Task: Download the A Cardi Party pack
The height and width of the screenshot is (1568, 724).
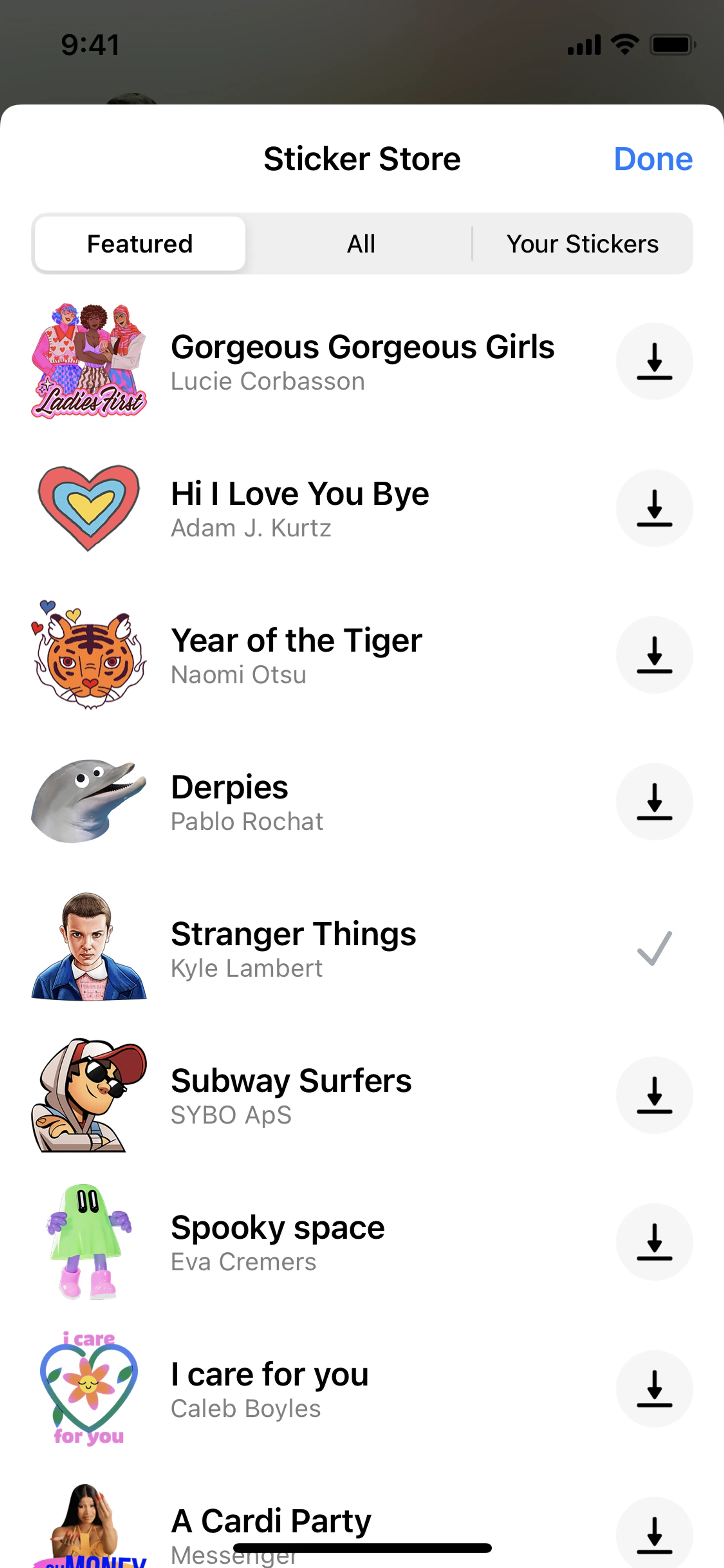Action: (x=654, y=1531)
